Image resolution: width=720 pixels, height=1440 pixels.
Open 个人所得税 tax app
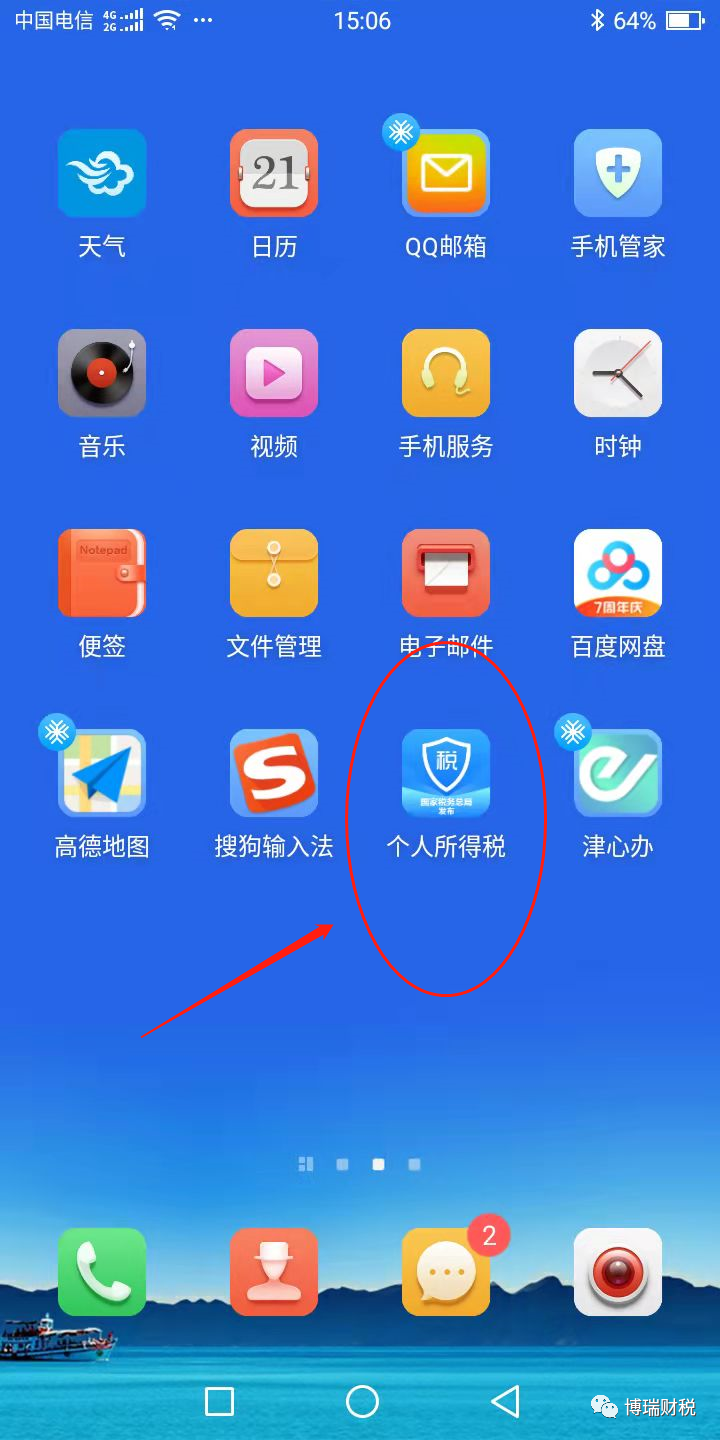pos(446,773)
